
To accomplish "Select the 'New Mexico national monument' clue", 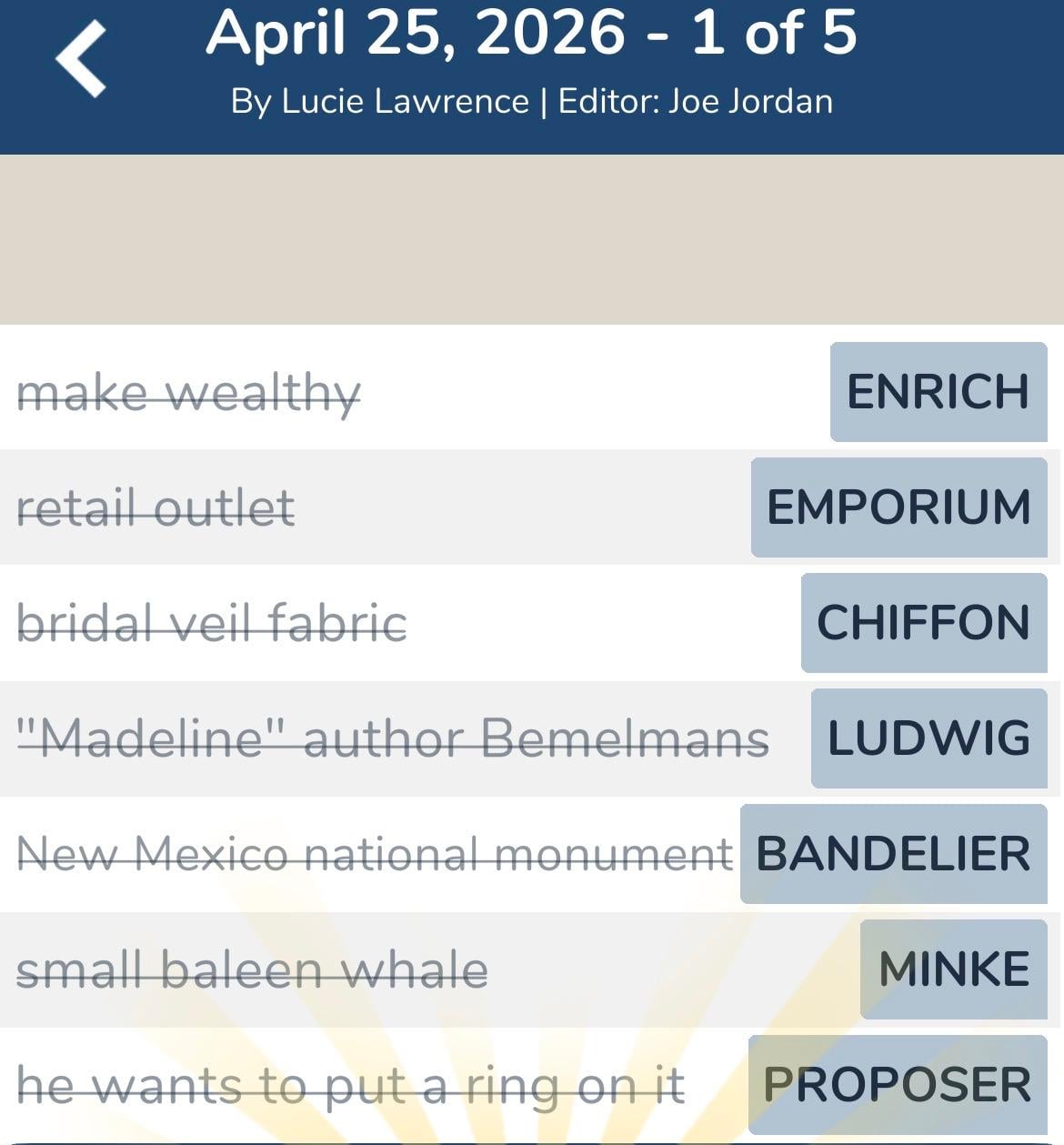I will (x=376, y=853).
